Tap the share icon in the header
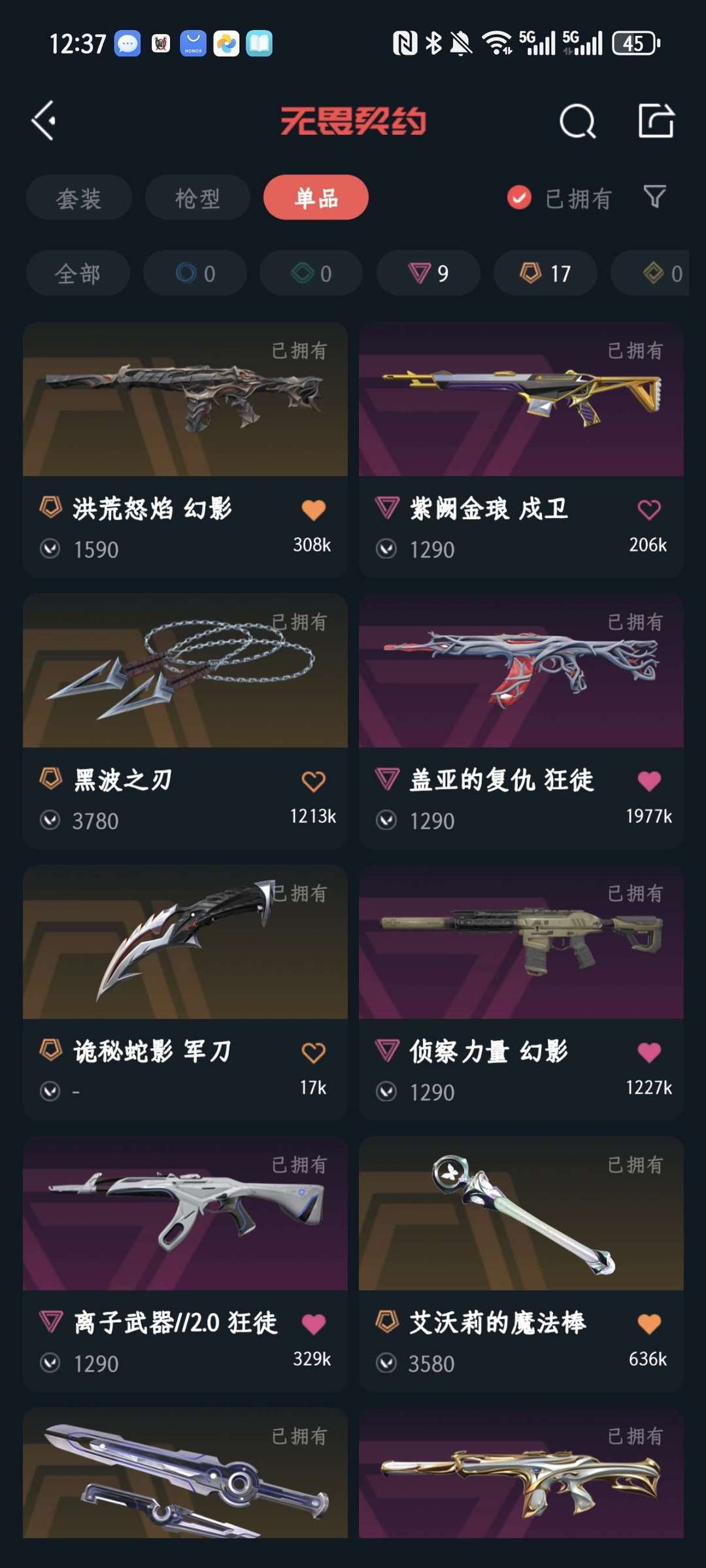The width and height of the screenshot is (706, 1568). pos(656,121)
